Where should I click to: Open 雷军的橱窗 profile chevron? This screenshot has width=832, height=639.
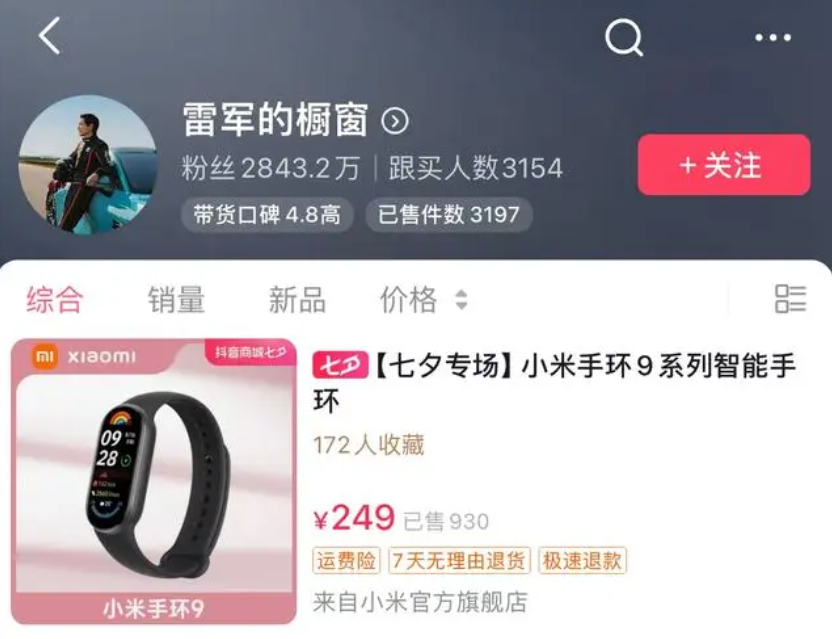[395, 121]
